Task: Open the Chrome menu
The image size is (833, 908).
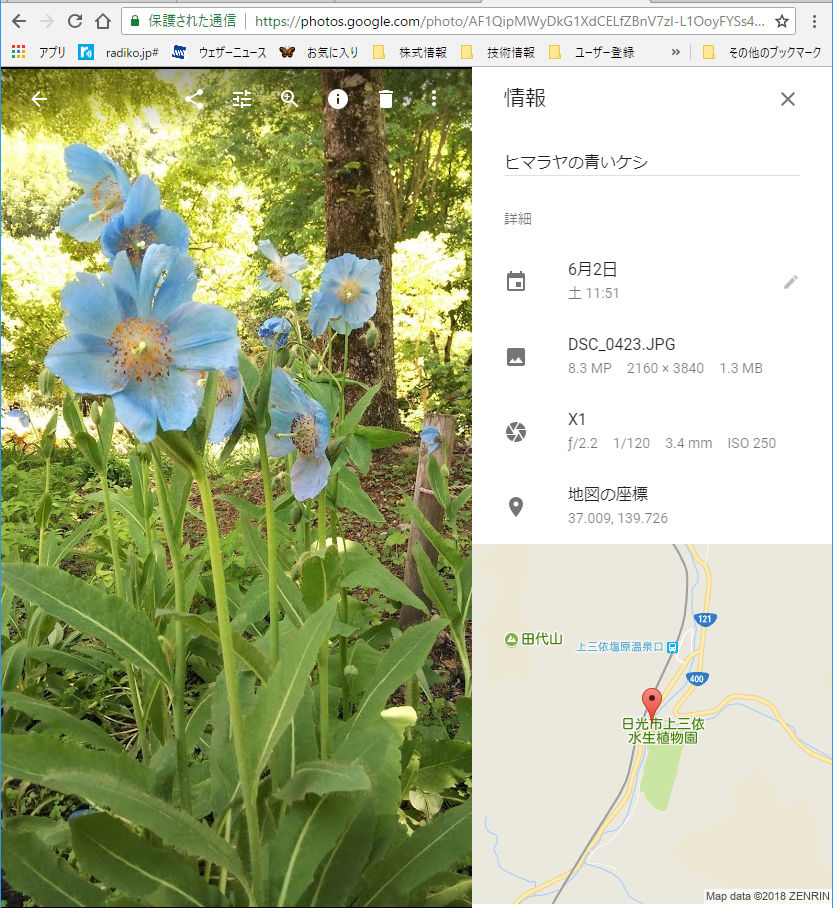Action: (814, 21)
